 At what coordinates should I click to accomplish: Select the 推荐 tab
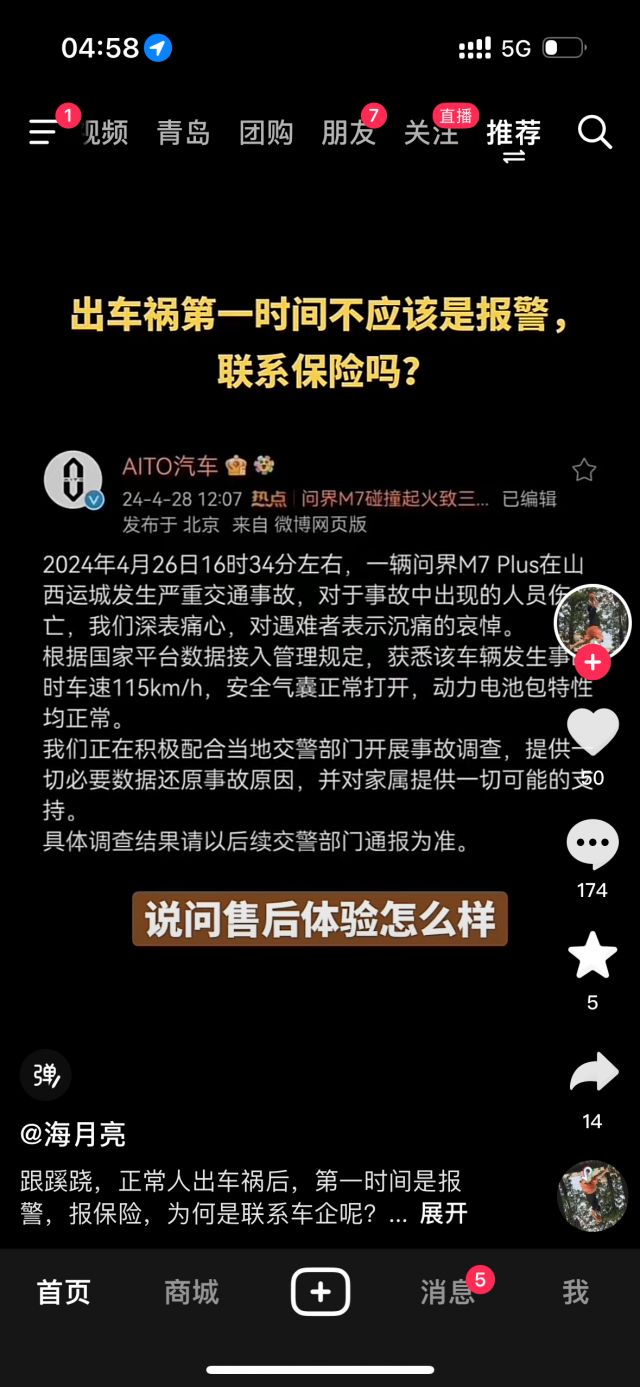pyautogui.click(x=513, y=132)
